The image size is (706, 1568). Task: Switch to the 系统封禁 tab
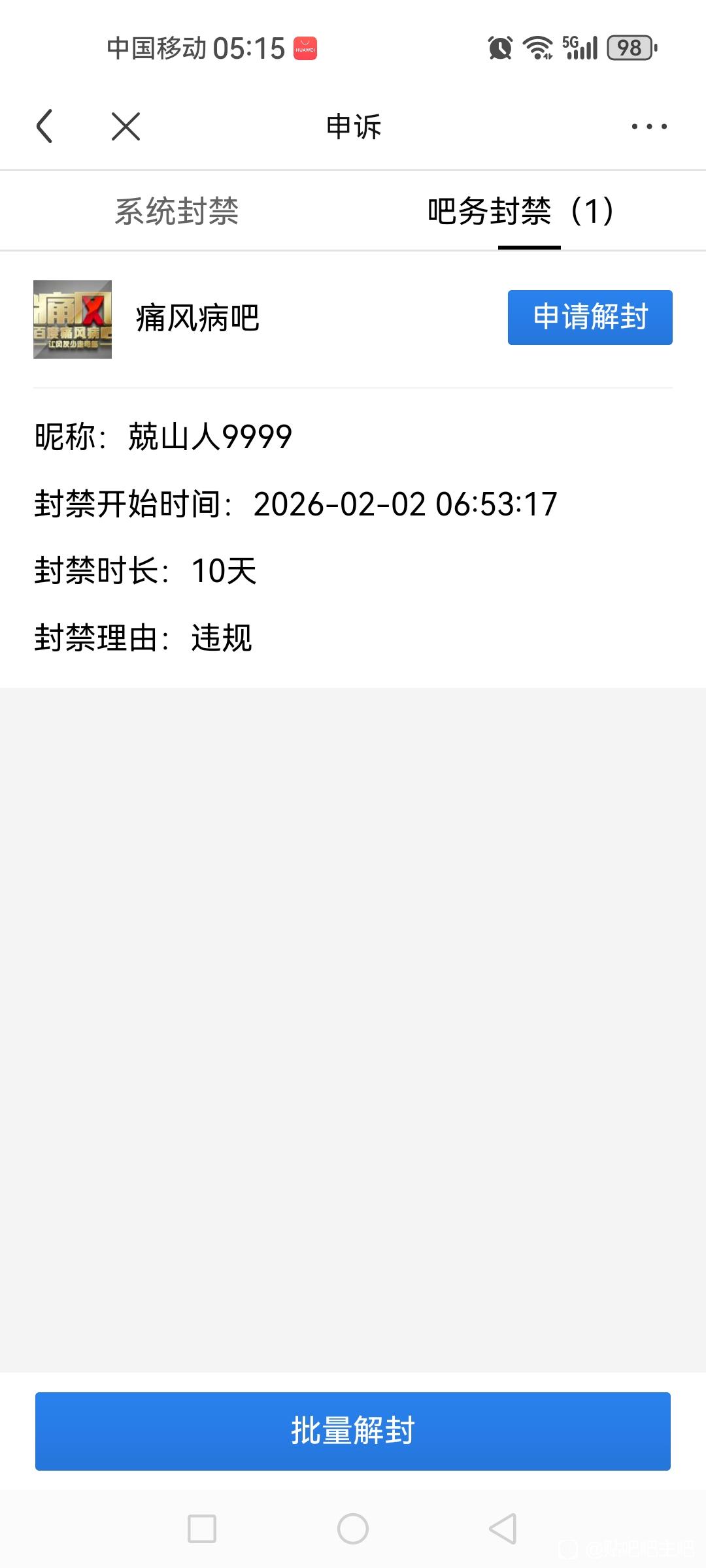(x=176, y=211)
